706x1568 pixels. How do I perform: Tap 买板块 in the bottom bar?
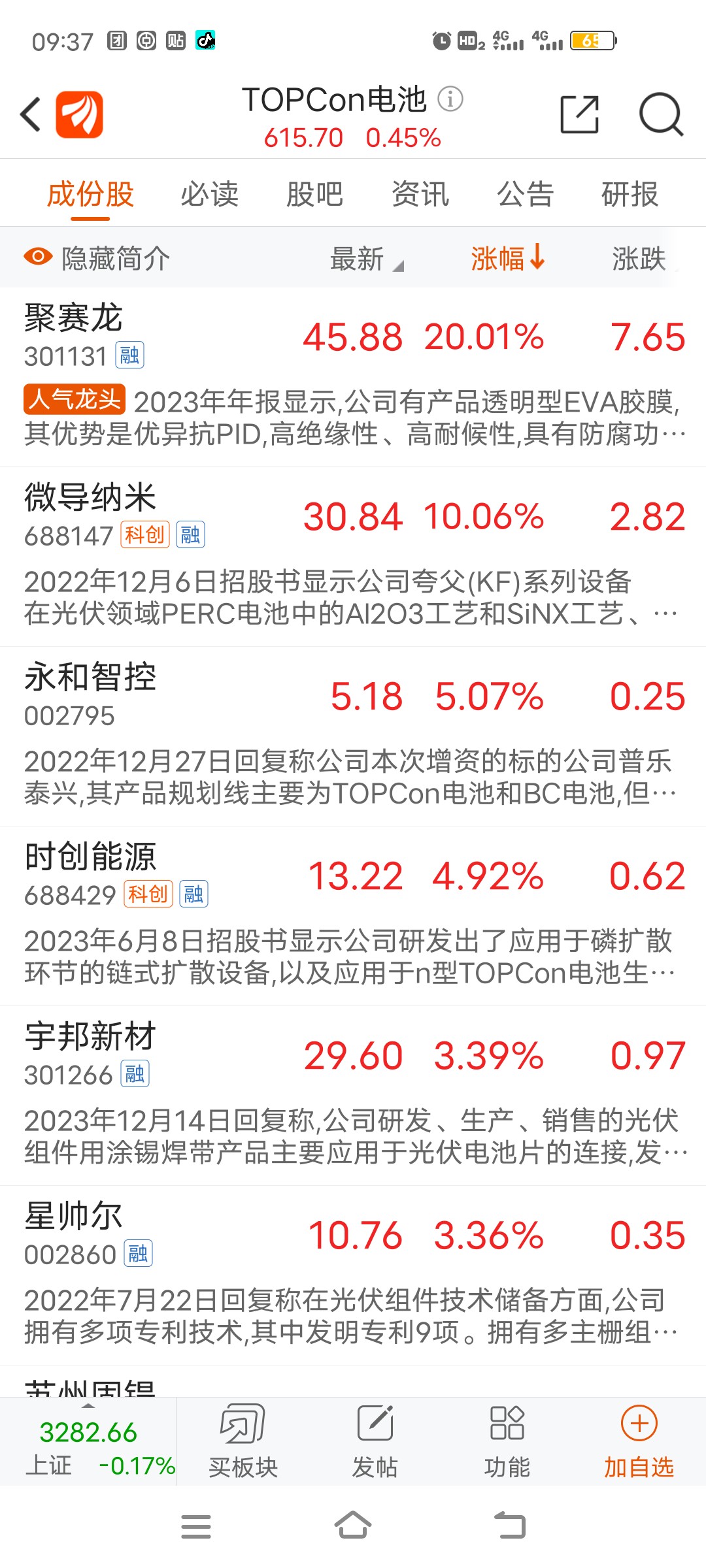[x=243, y=1441]
